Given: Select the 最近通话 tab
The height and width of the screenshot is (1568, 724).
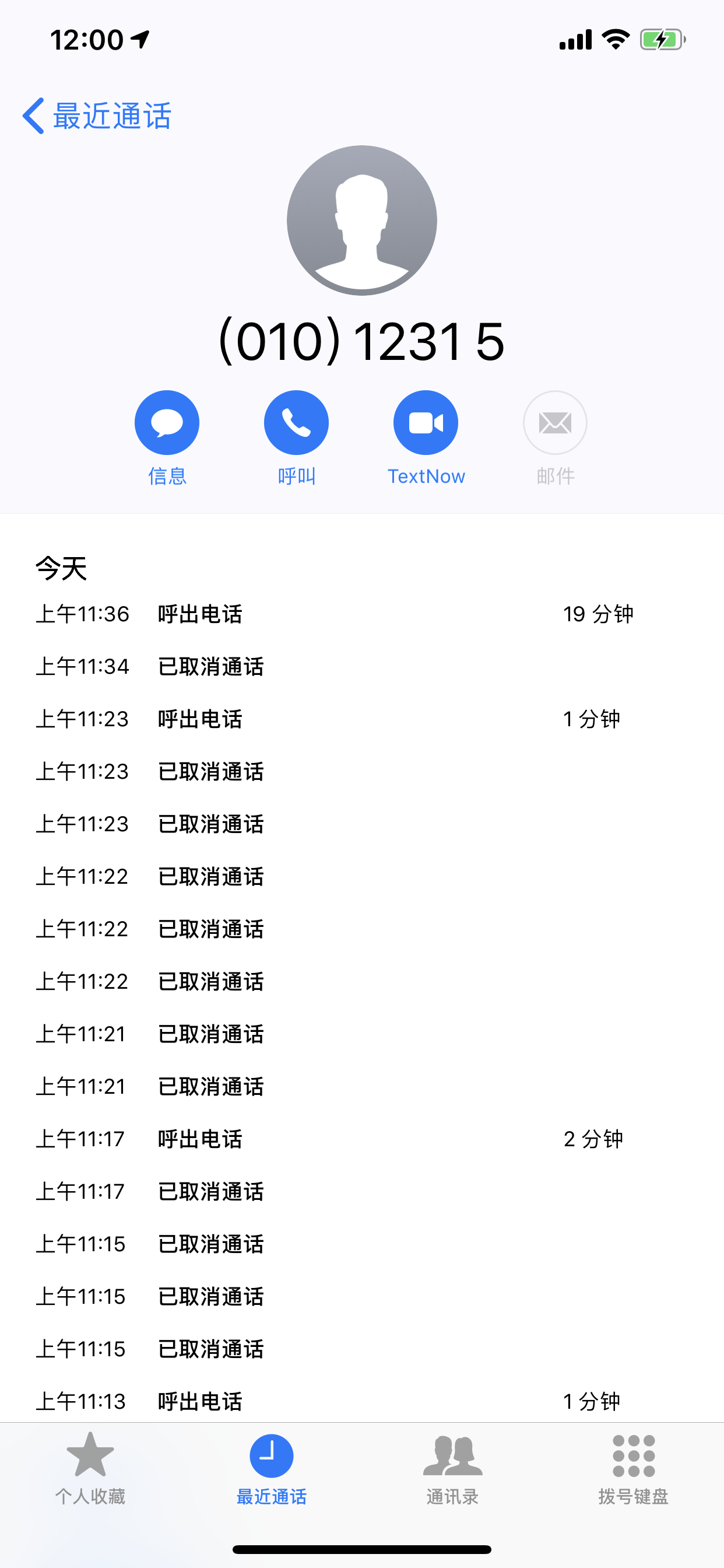Looking at the screenshot, I should coord(271,1468).
